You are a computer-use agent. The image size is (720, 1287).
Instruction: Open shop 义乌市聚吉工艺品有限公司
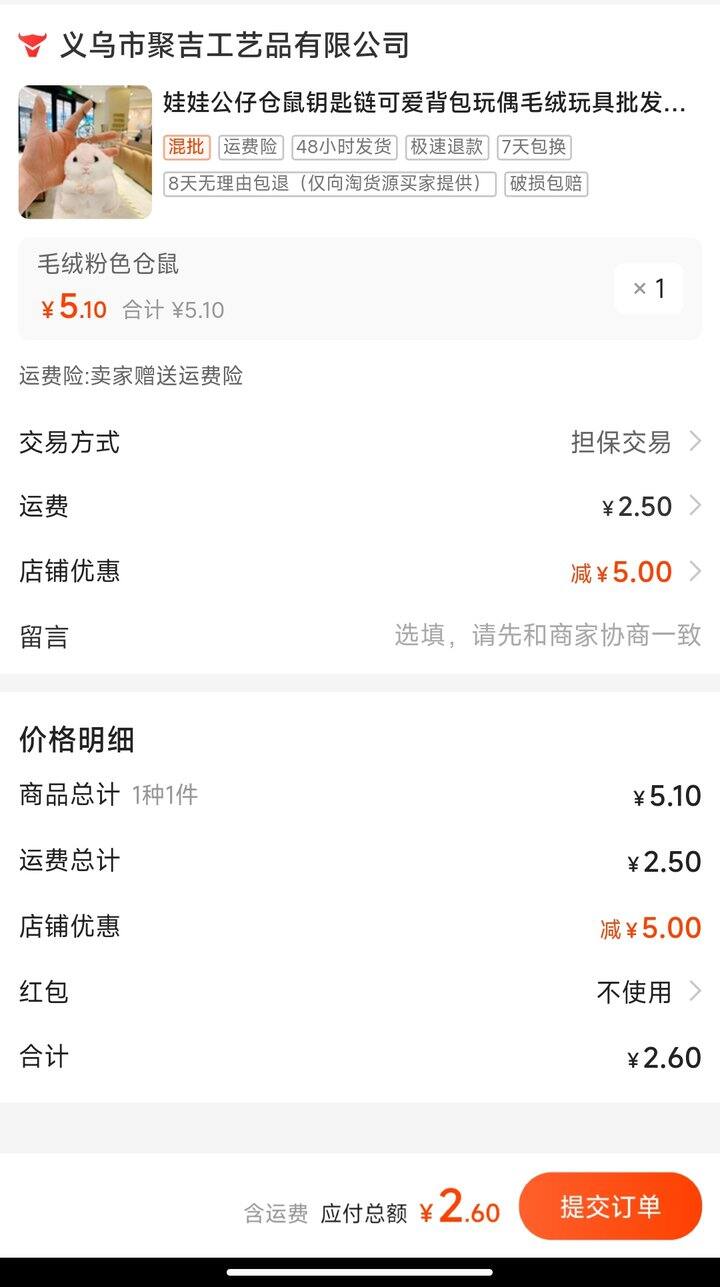[x=234, y=45]
